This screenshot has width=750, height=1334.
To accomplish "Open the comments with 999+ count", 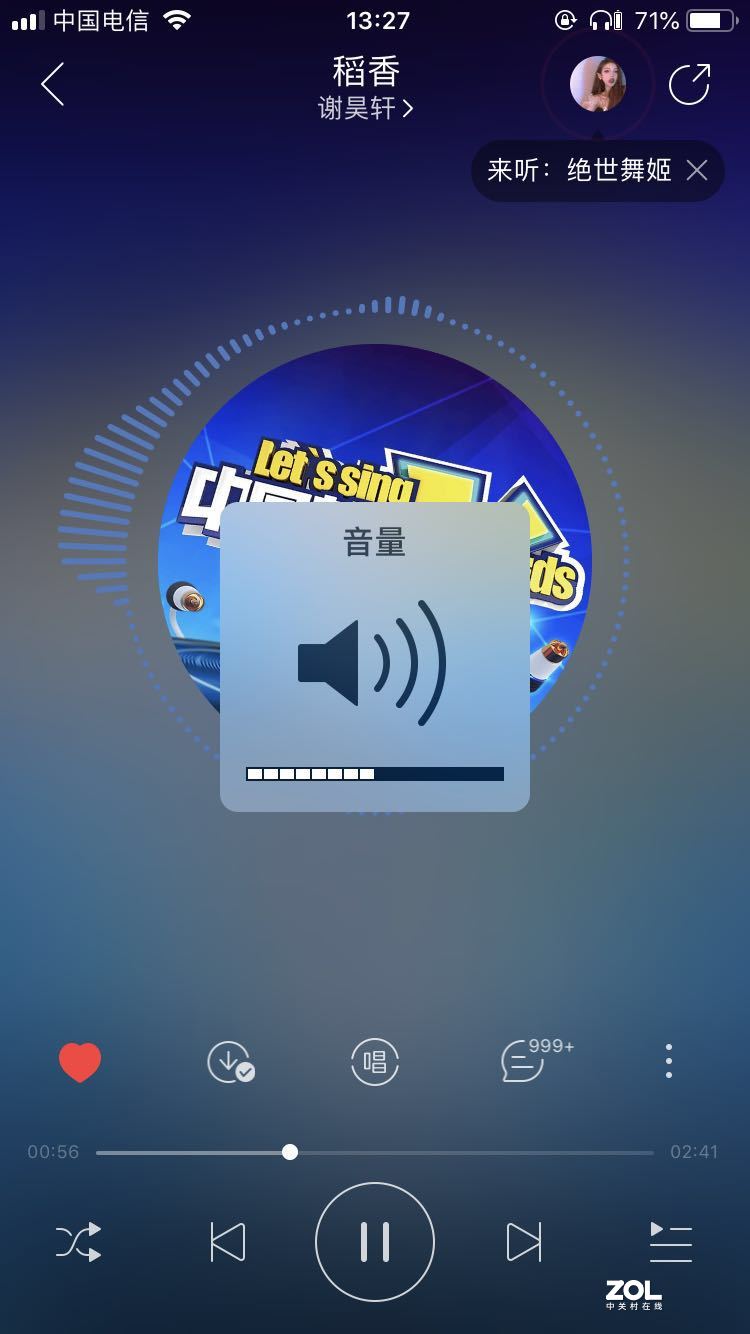I will pos(522,1063).
